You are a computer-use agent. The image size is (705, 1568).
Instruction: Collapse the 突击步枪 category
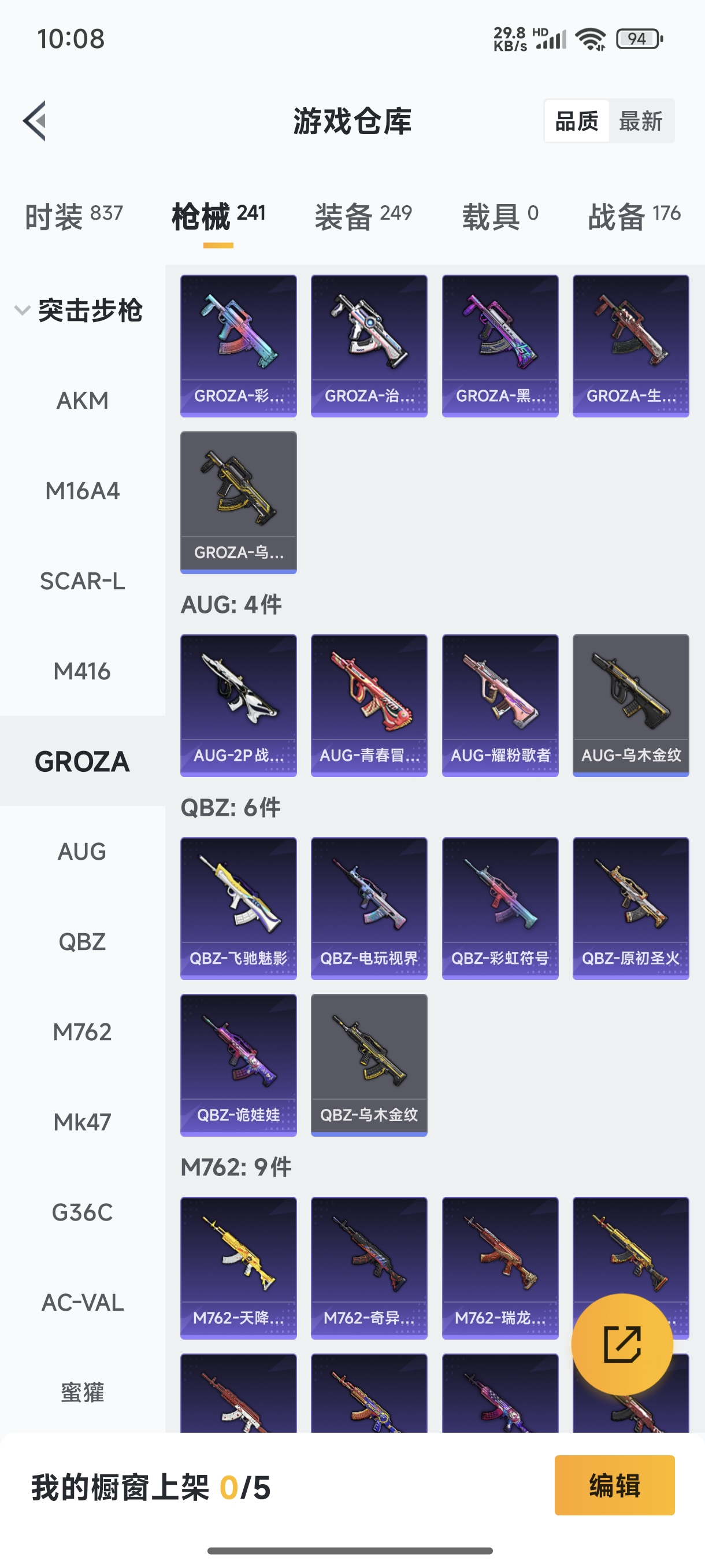[x=23, y=310]
